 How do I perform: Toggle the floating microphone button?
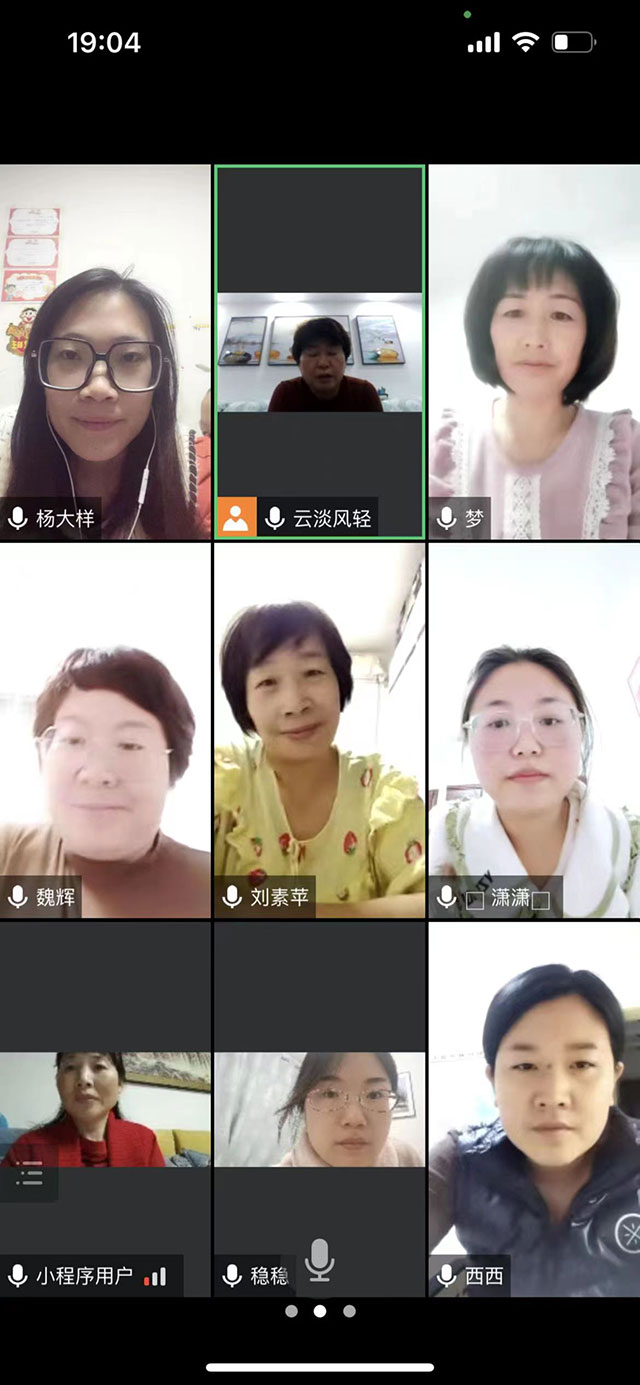point(319,1260)
